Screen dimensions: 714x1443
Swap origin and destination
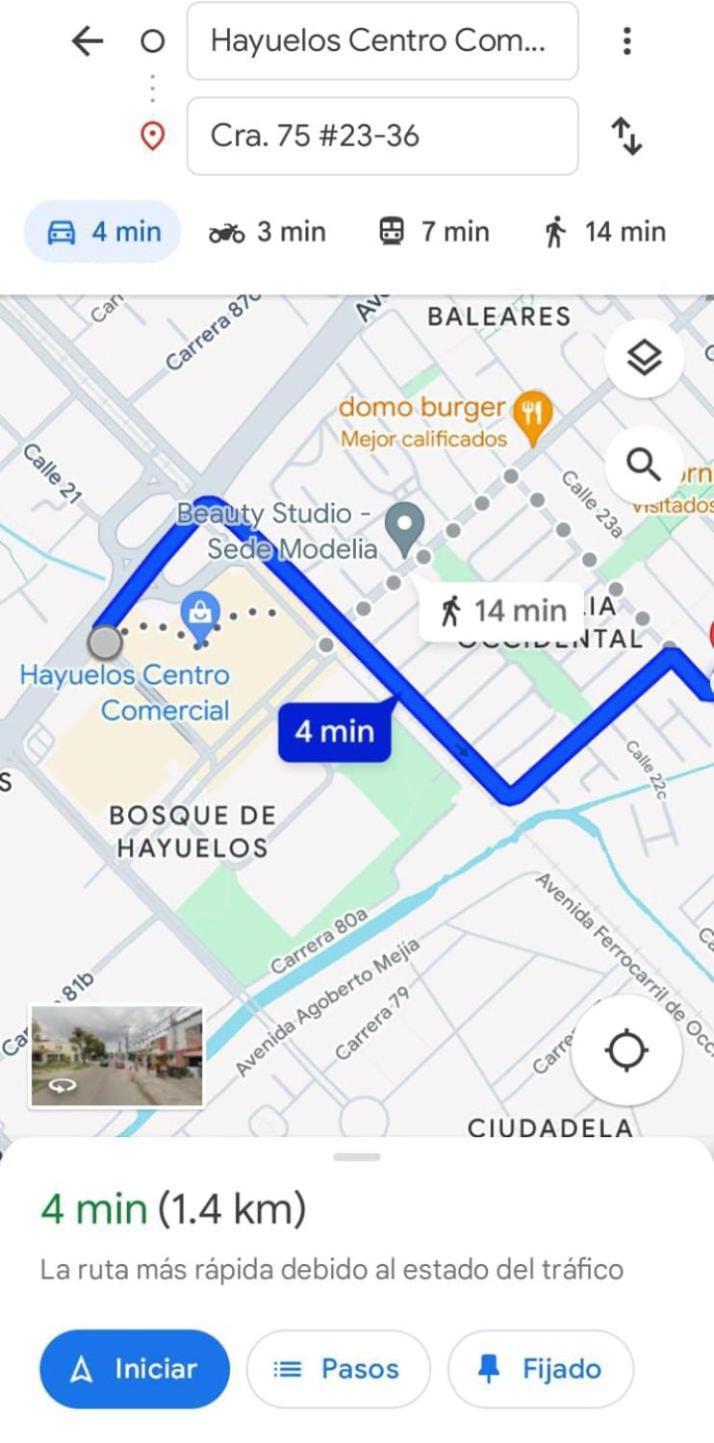tap(626, 136)
